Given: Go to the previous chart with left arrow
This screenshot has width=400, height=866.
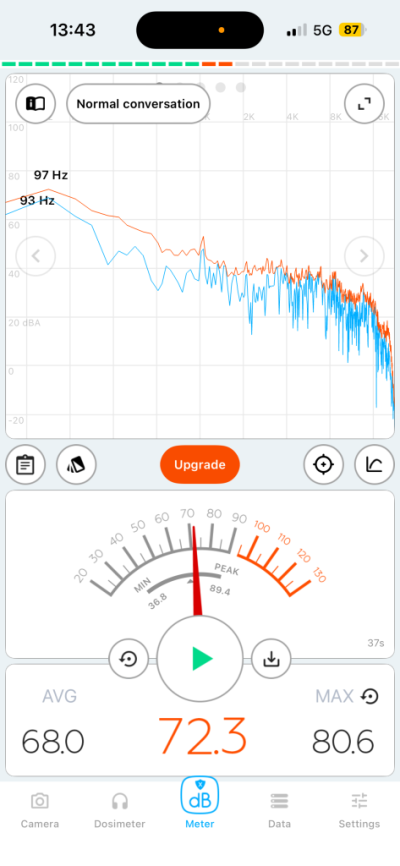Looking at the screenshot, I should click(35, 256).
